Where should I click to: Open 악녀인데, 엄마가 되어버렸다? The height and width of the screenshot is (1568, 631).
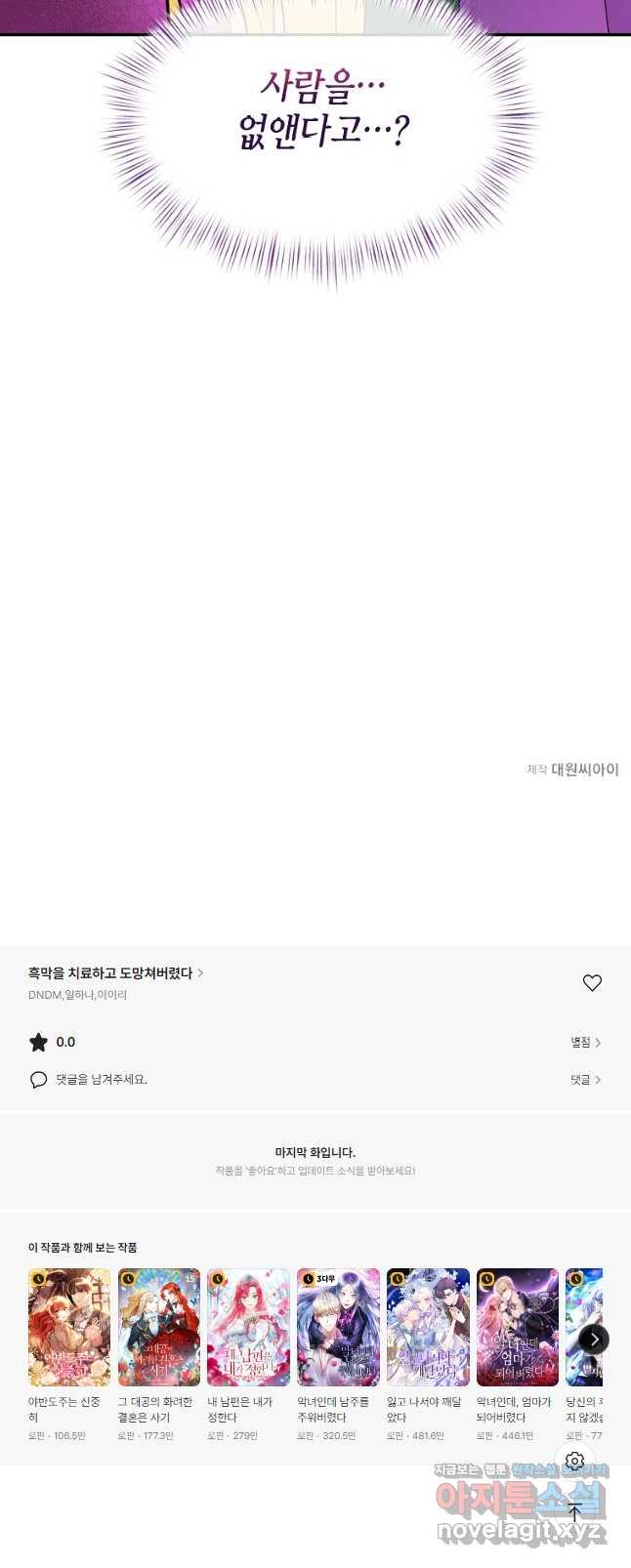point(518,1327)
